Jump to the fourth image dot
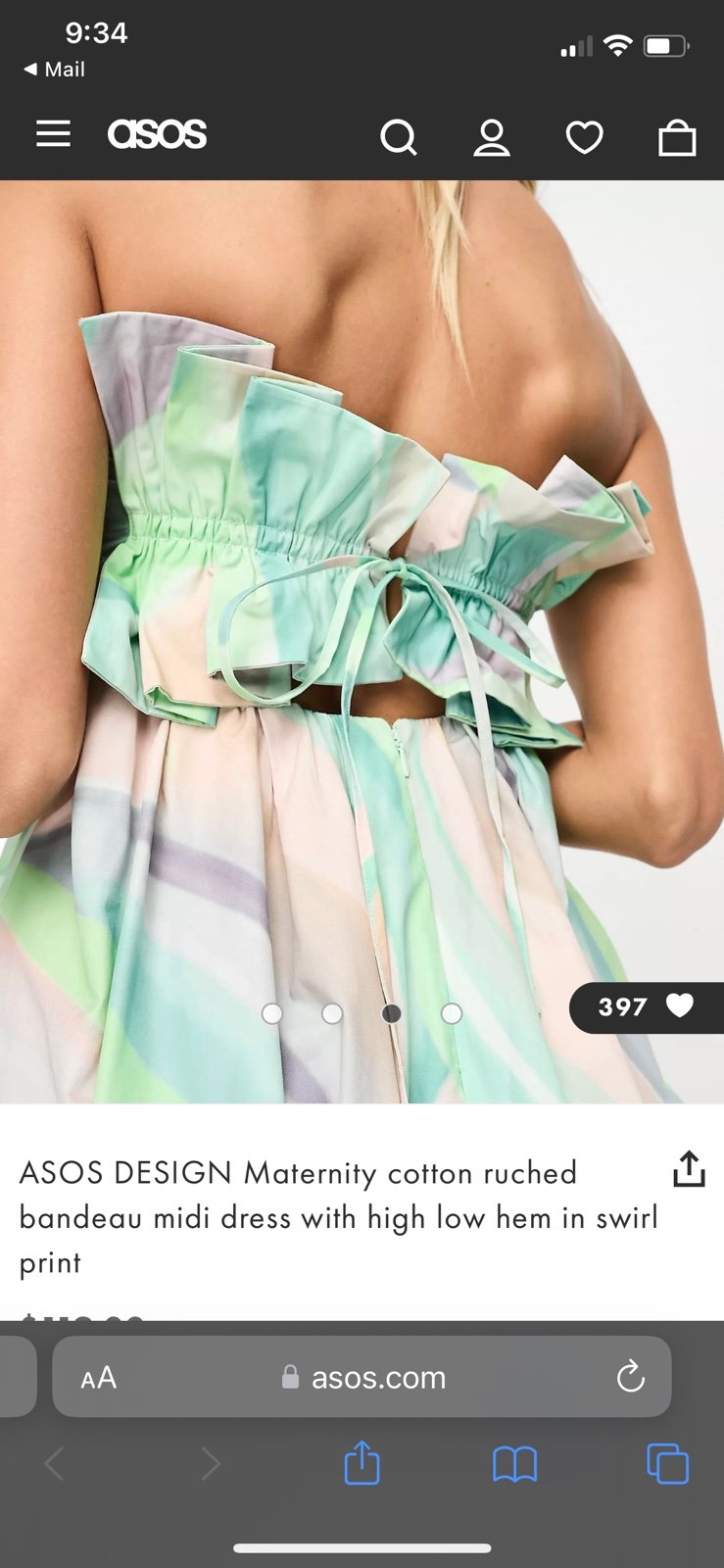The width and height of the screenshot is (724, 1568). (452, 1013)
